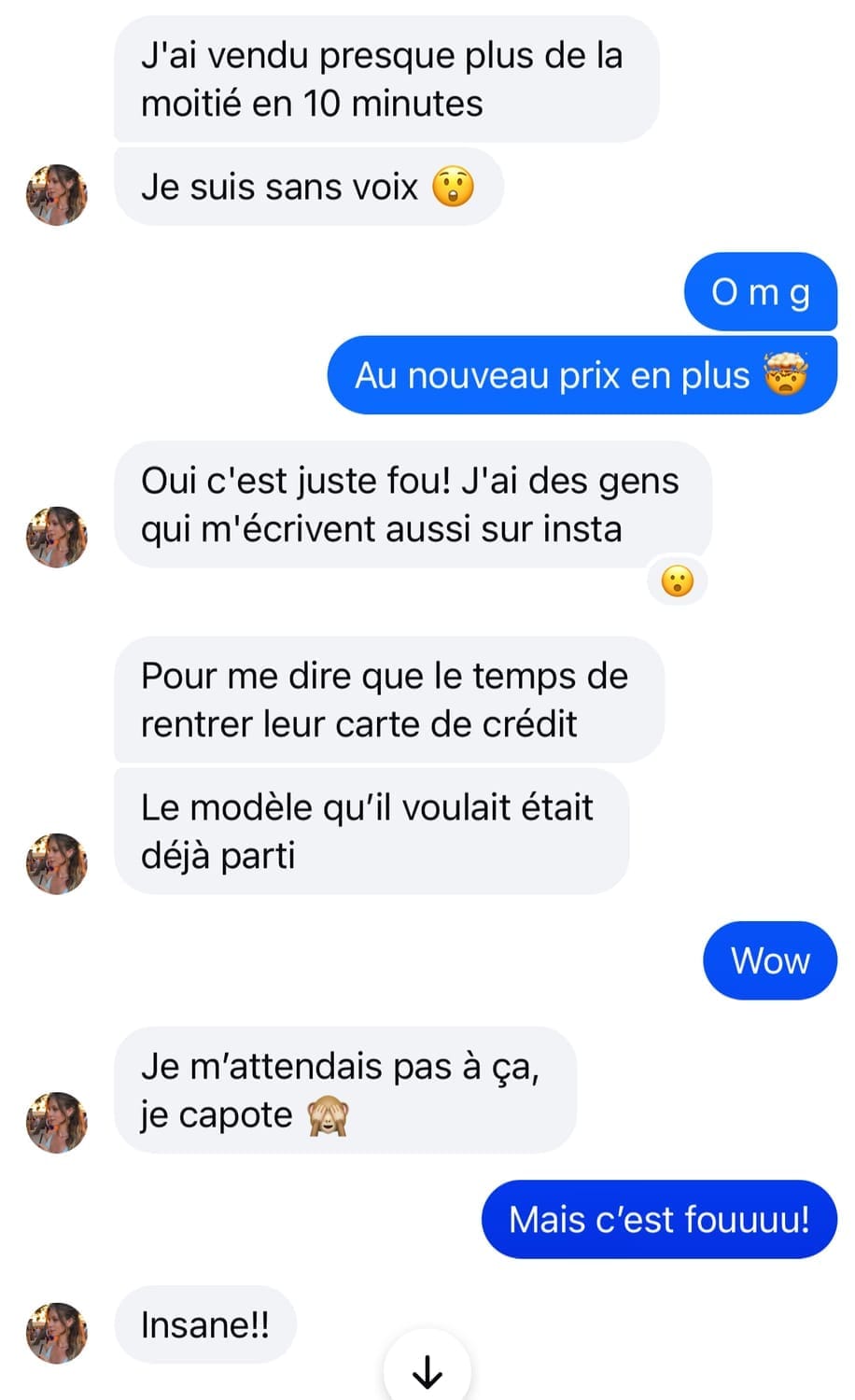Jump to the latest messages with the down arrow
855x1400 pixels.
click(x=427, y=1370)
